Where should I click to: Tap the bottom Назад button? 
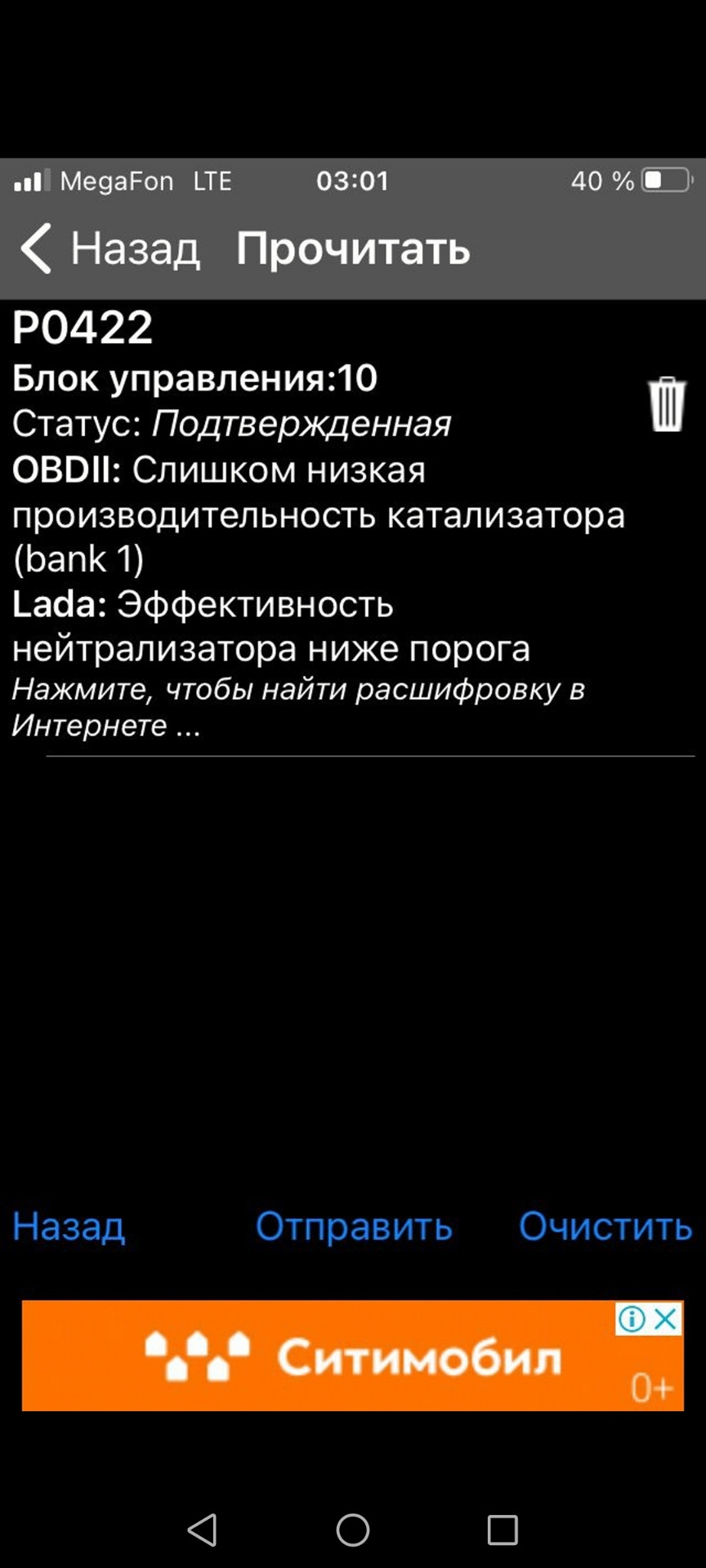[69, 1226]
